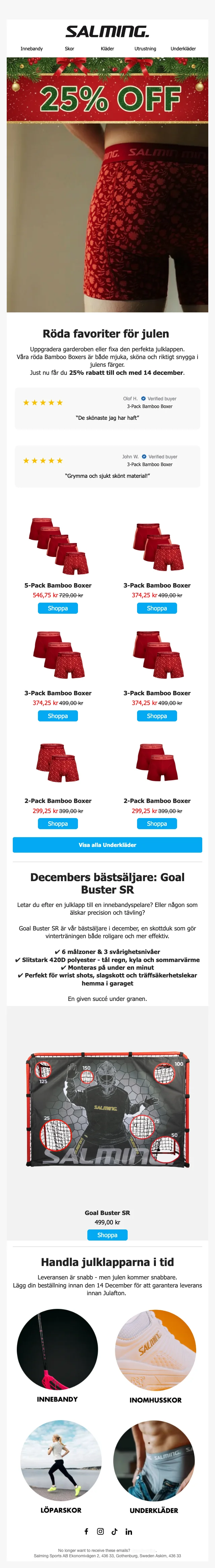Tap Underkläder in the top menu
The height and width of the screenshot is (1568, 215).
(x=183, y=49)
